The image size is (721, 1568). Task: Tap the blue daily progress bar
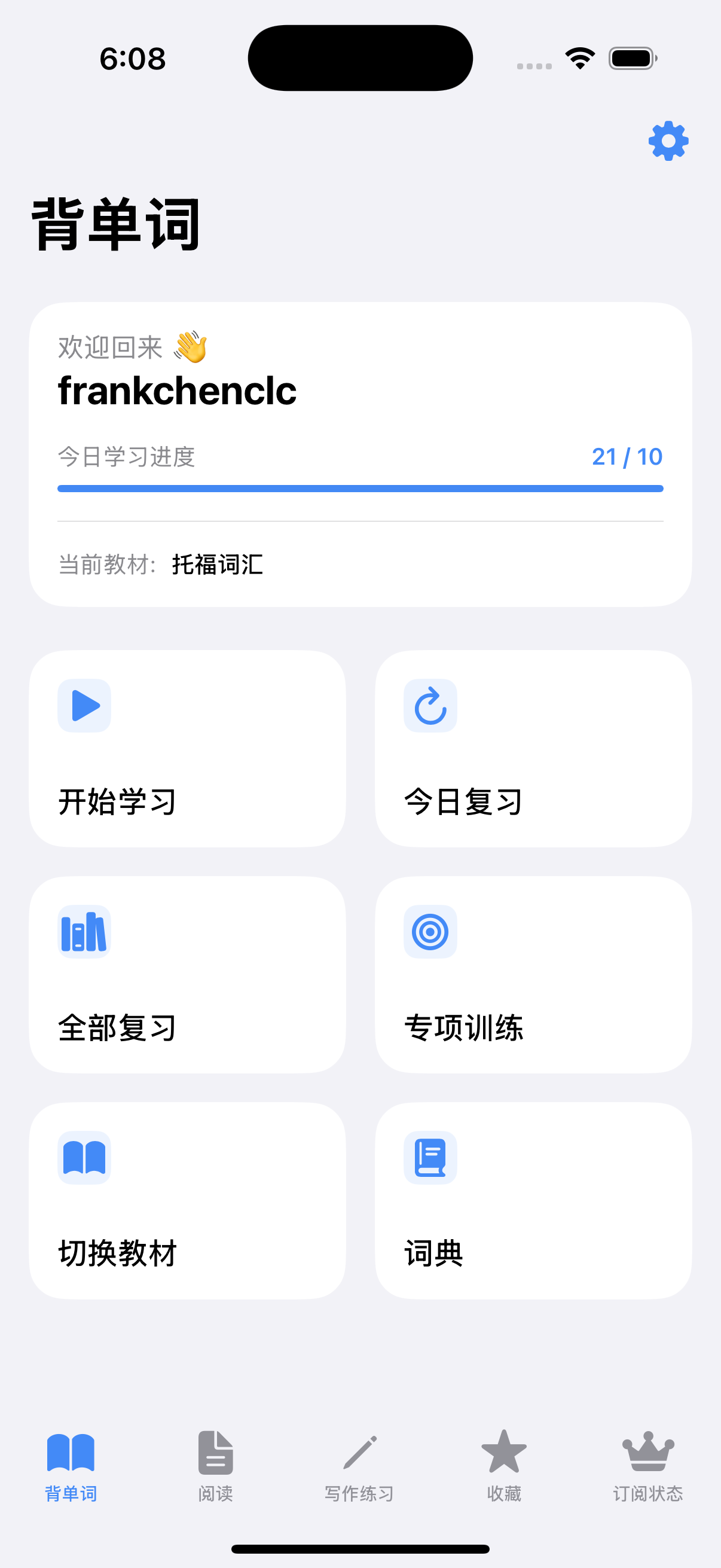[x=359, y=488]
